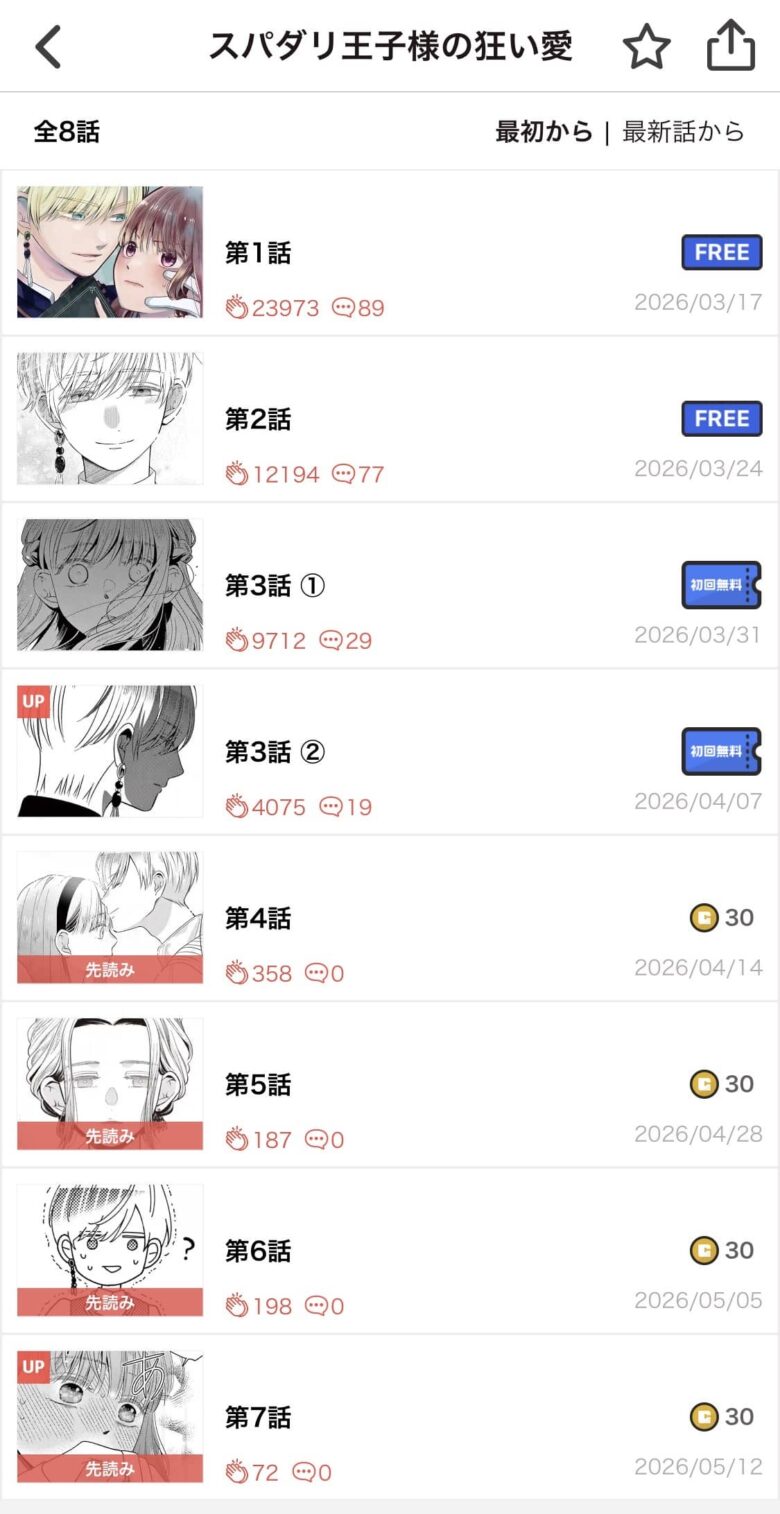Tap the FREE badge on 第2話

(x=721, y=418)
